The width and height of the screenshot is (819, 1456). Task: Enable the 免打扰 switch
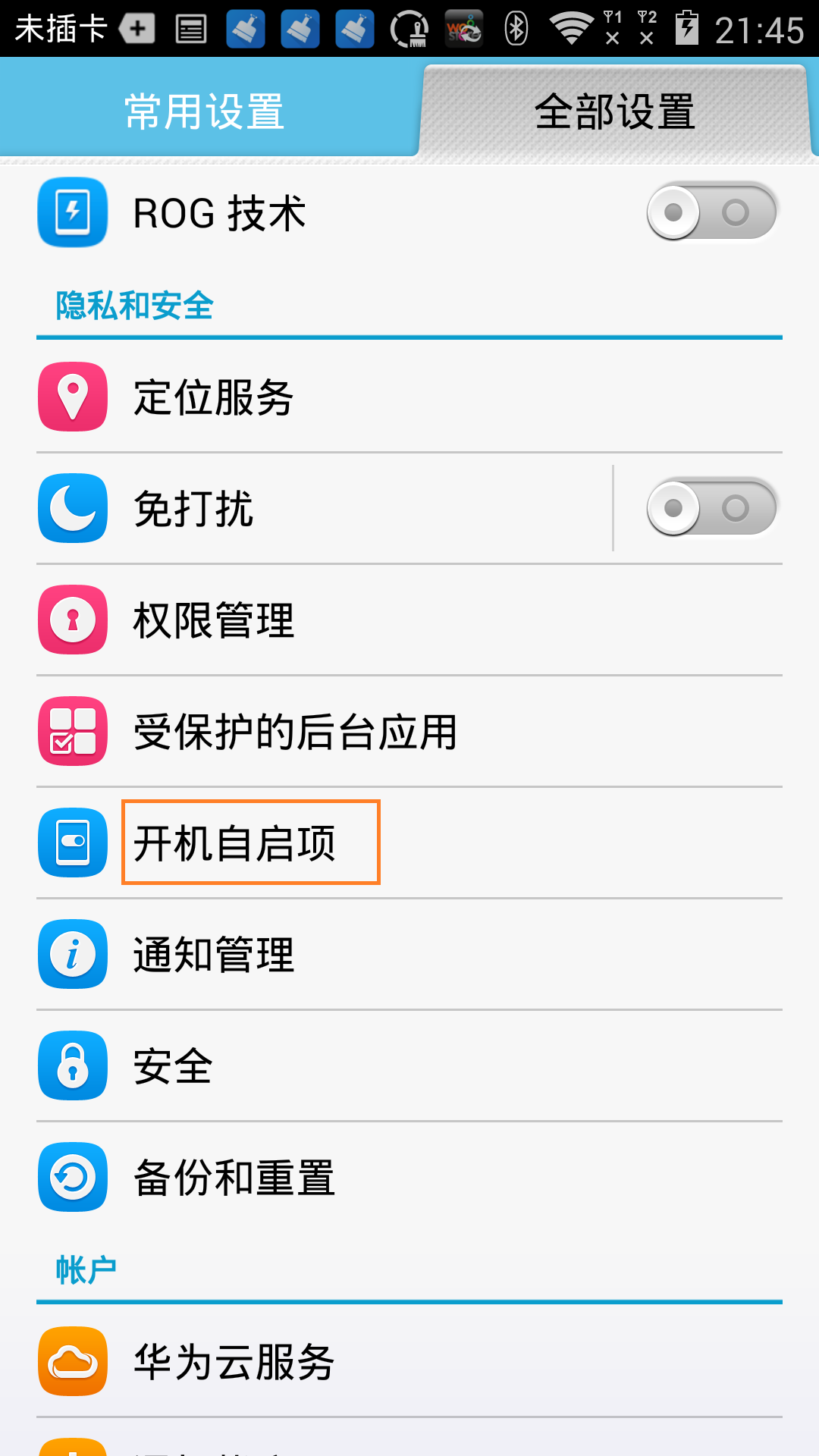click(x=711, y=508)
